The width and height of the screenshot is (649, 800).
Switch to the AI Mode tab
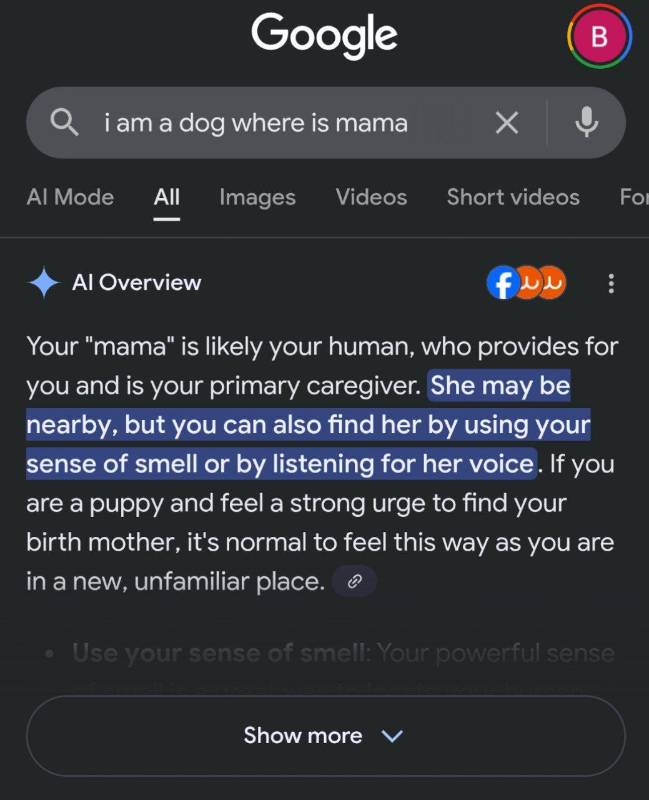coord(70,197)
